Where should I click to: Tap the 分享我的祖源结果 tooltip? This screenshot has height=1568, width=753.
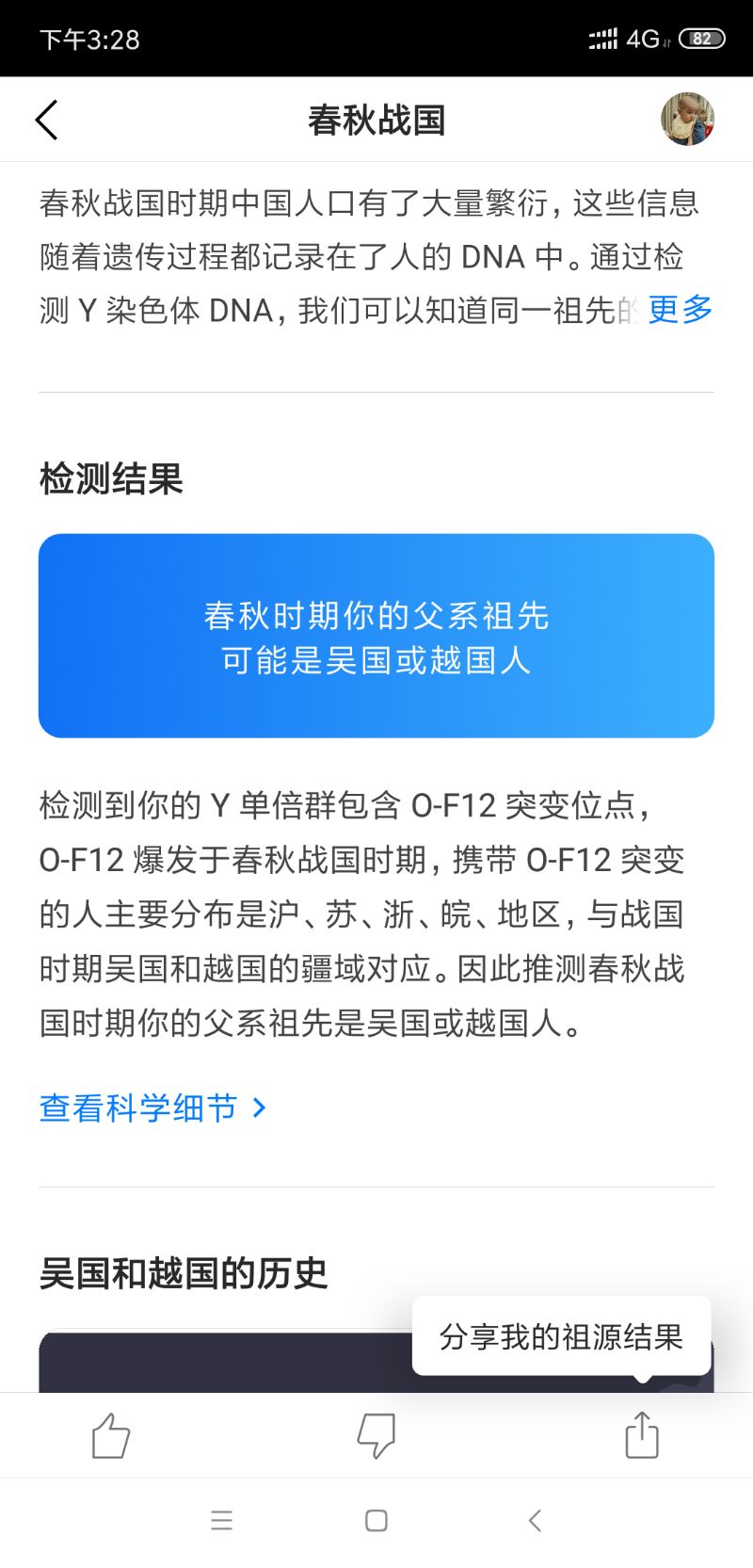[x=561, y=1336]
